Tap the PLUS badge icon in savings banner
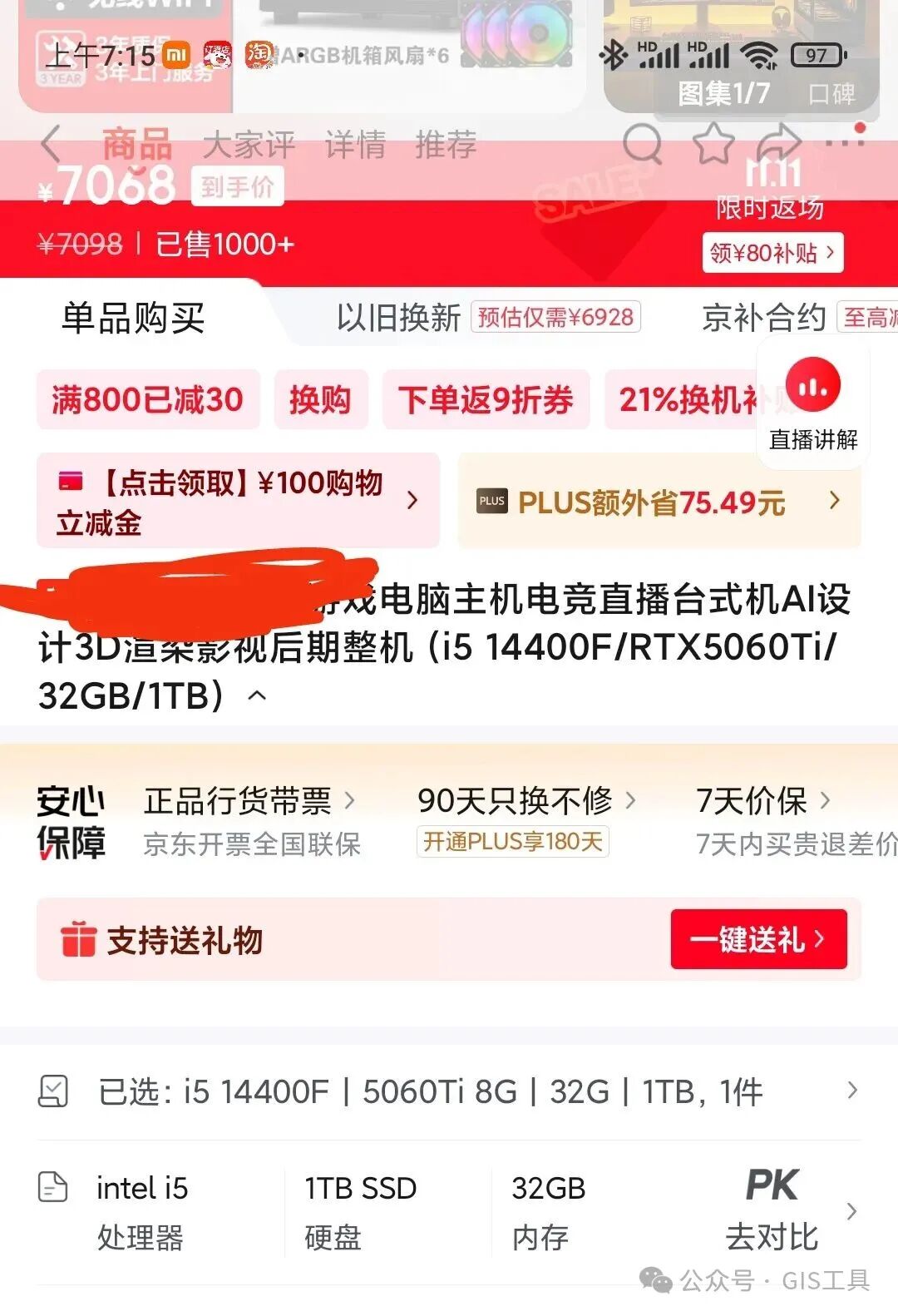 coord(491,502)
